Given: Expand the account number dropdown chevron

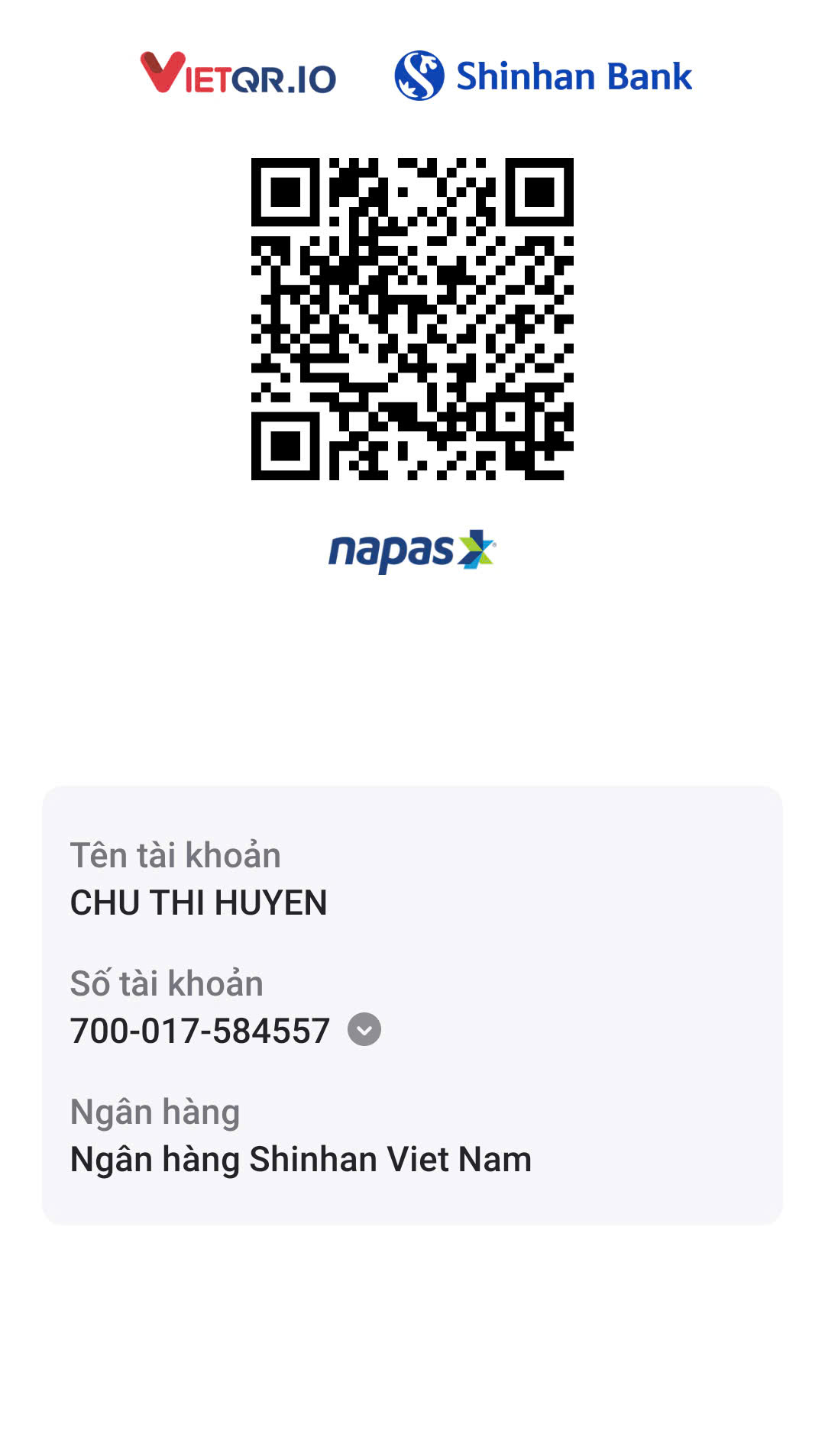Looking at the screenshot, I should pos(364,1030).
